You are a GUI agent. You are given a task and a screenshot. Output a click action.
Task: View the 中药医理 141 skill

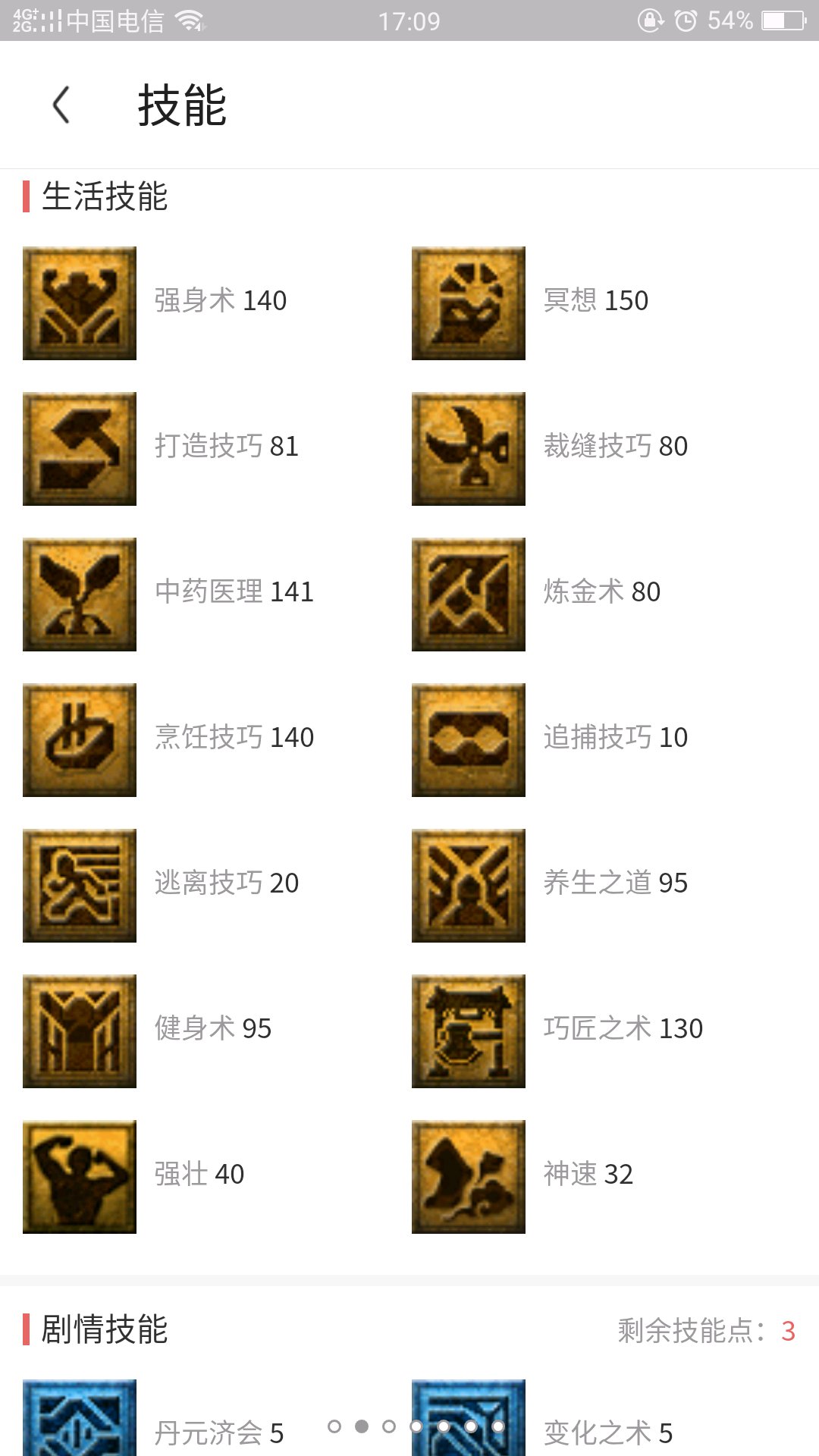pyautogui.click(x=168, y=594)
